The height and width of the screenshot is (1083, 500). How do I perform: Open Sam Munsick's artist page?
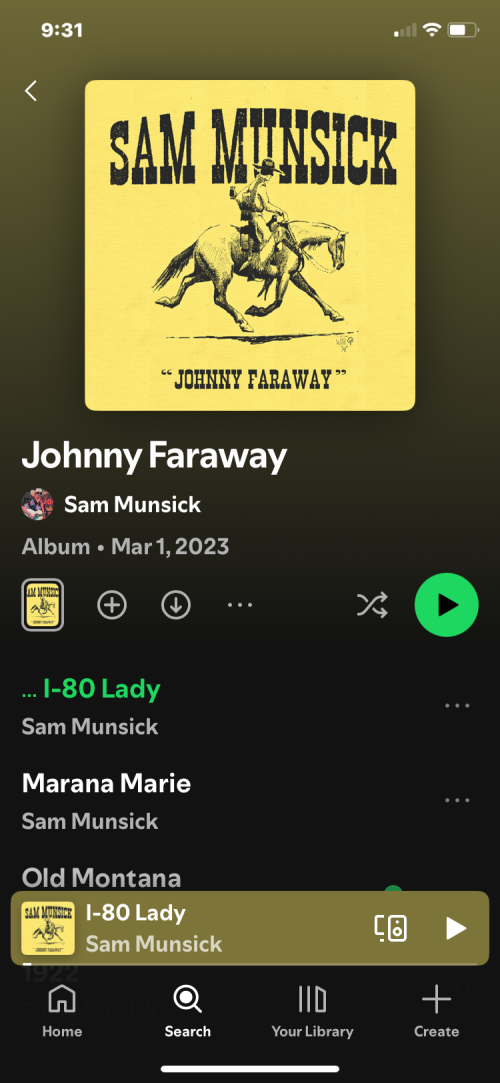pos(111,504)
